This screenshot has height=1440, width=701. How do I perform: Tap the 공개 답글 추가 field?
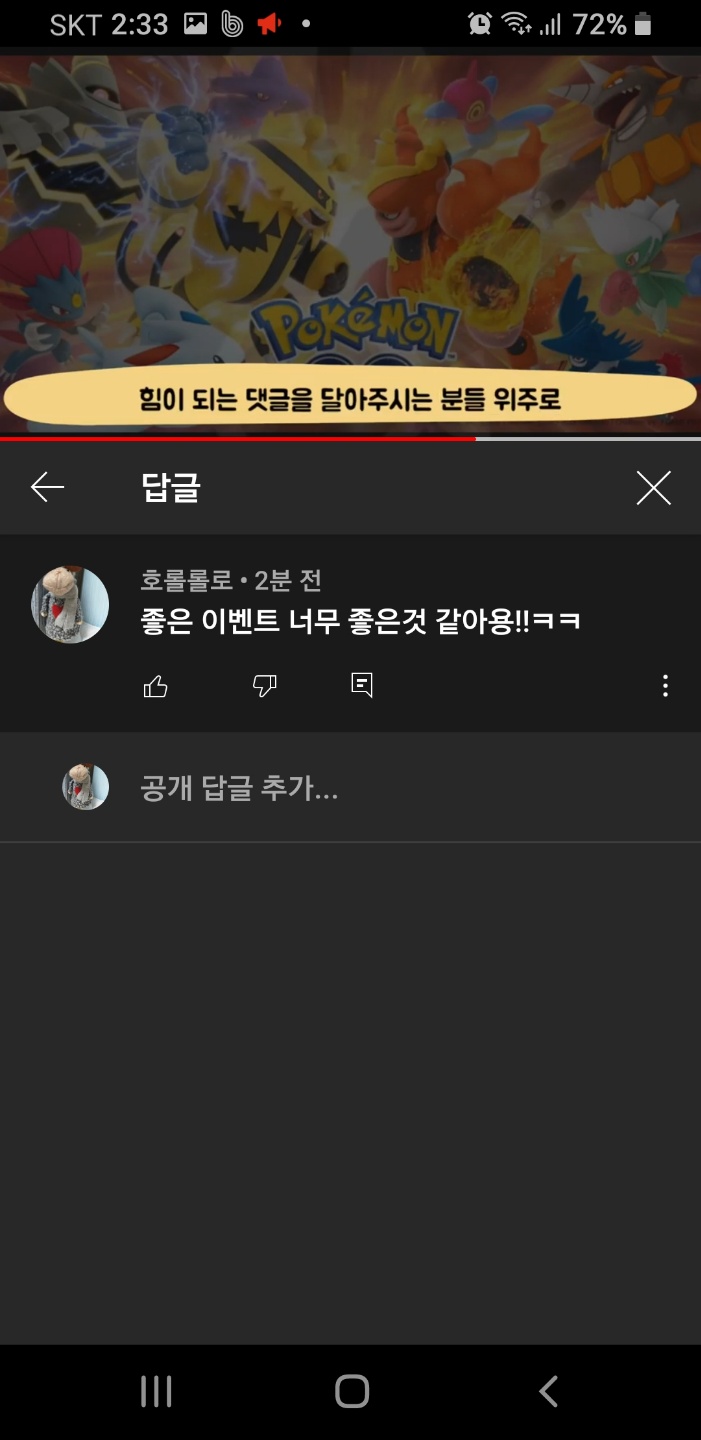pos(400,789)
